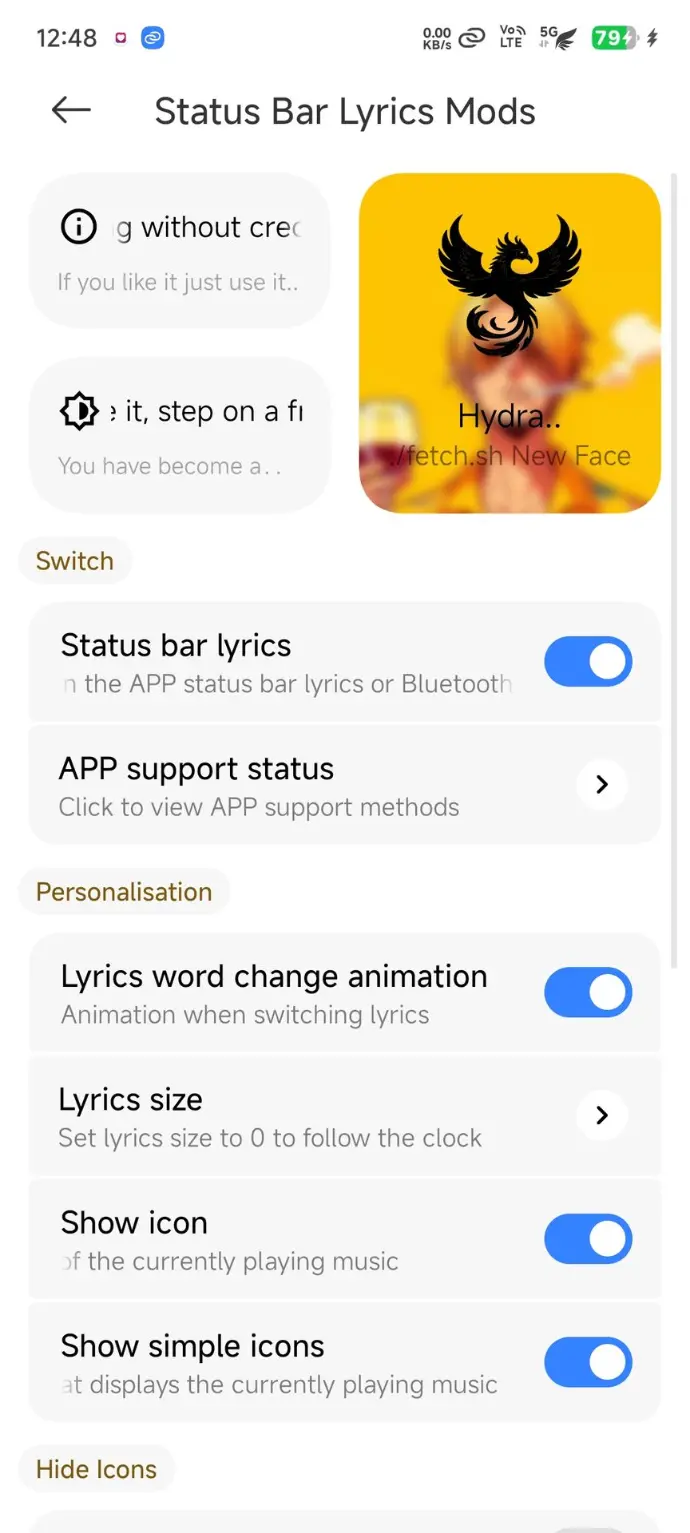This screenshot has height=1533, width=690.
Task: Open the info card about credits
Action: tap(180, 251)
